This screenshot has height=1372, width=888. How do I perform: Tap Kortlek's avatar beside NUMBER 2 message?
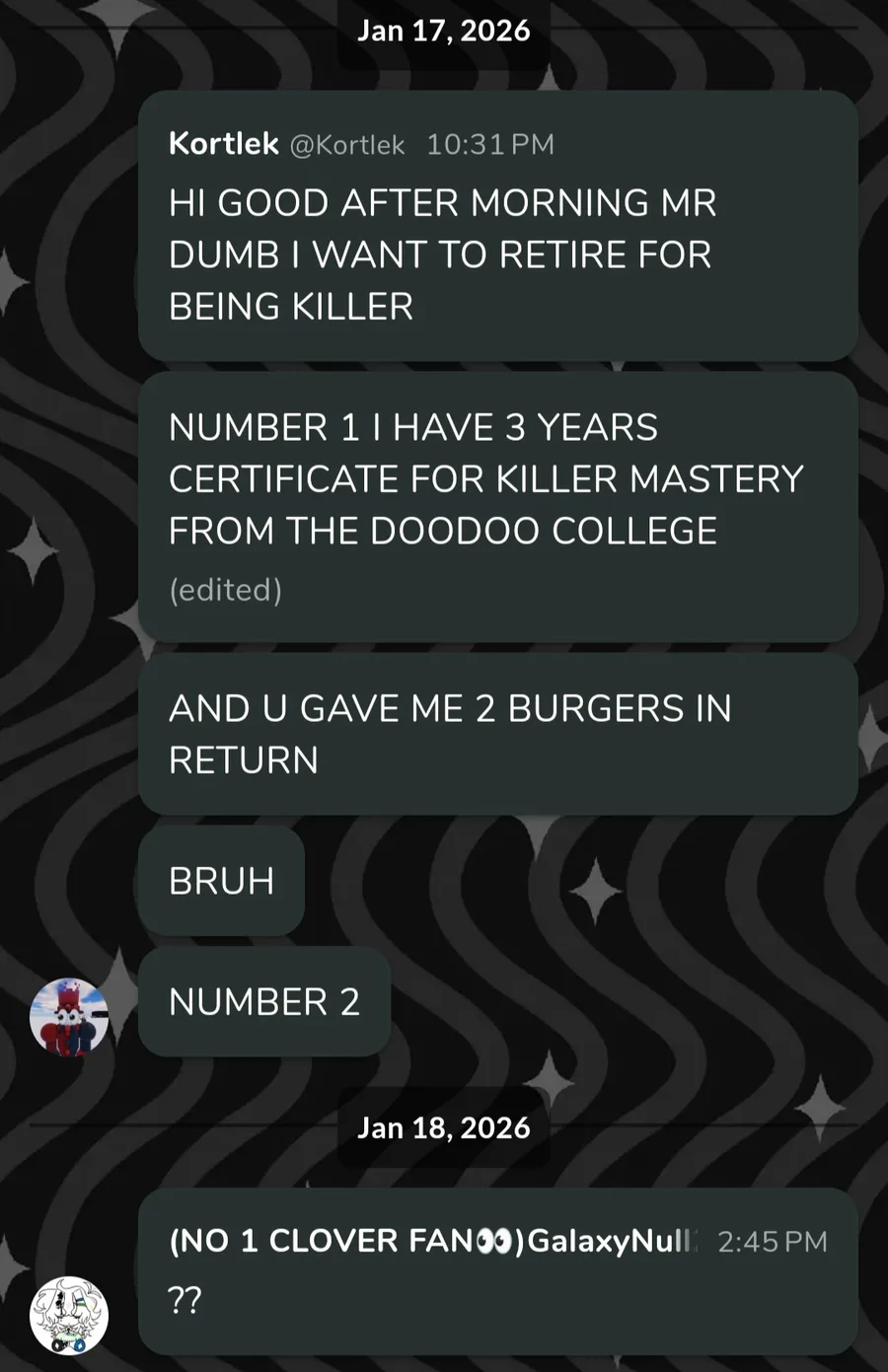[69, 1017]
